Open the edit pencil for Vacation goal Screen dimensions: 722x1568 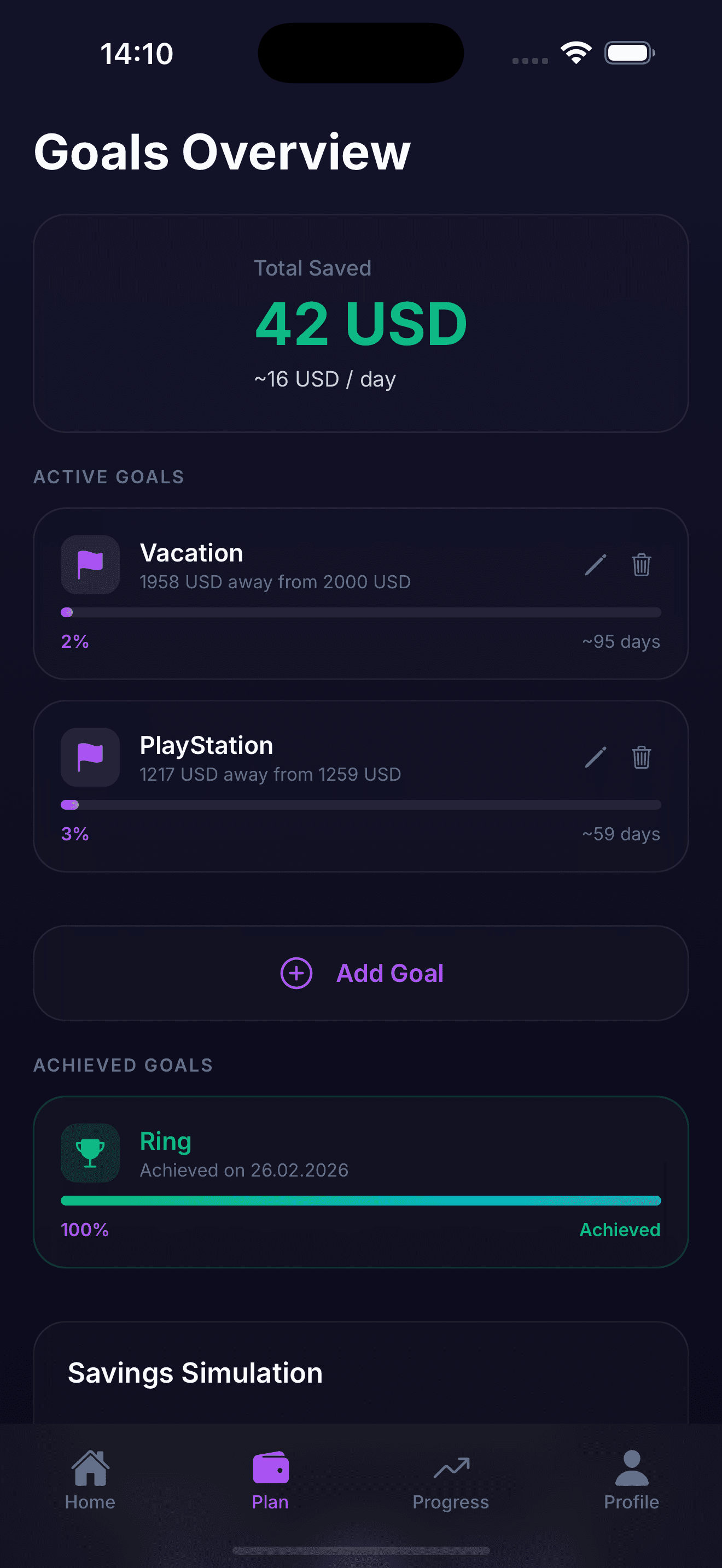pos(595,565)
